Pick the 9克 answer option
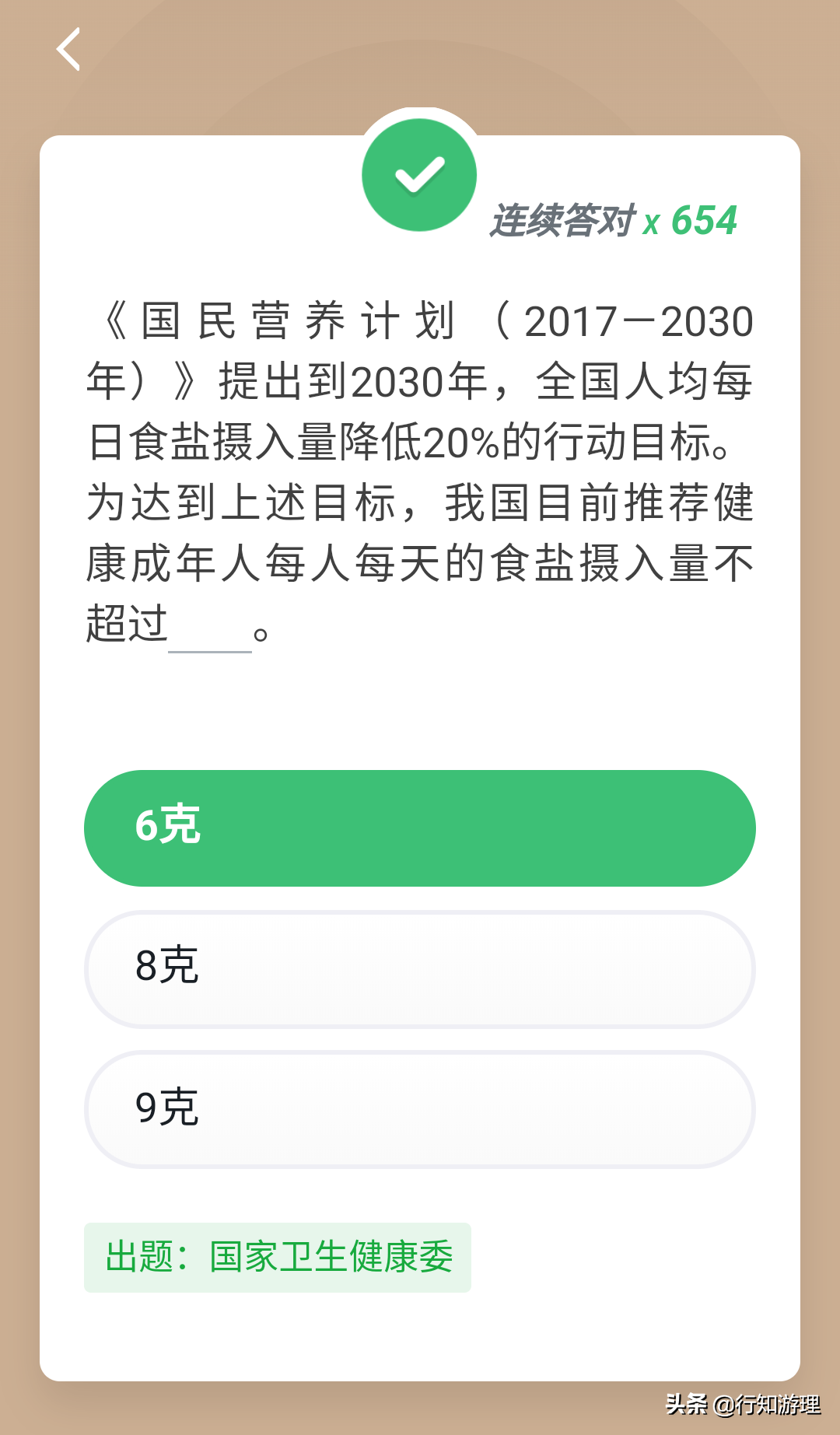 [x=419, y=1109]
